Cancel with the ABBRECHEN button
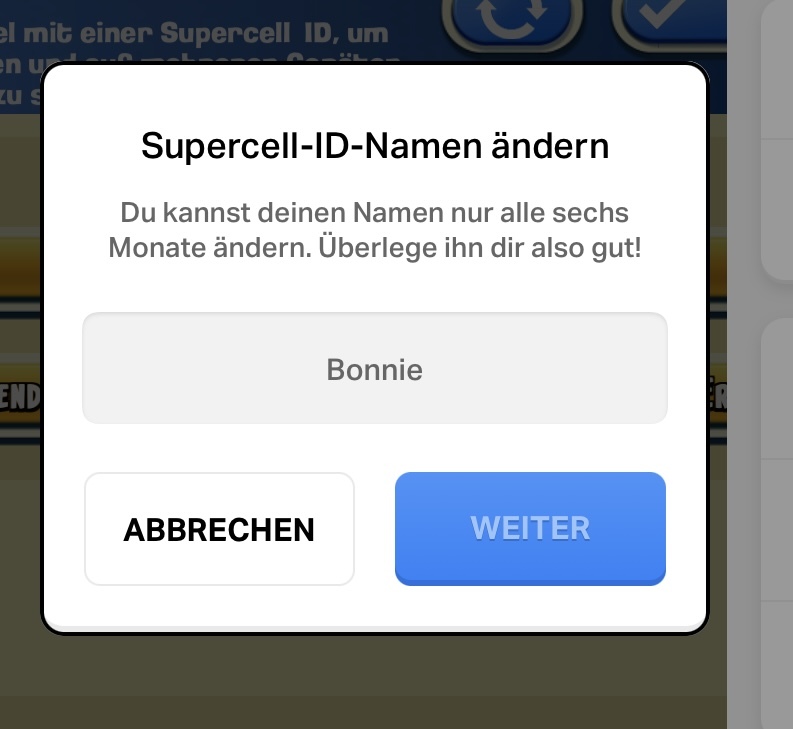The width and height of the screenshot is (793, 729). [219, 529]
